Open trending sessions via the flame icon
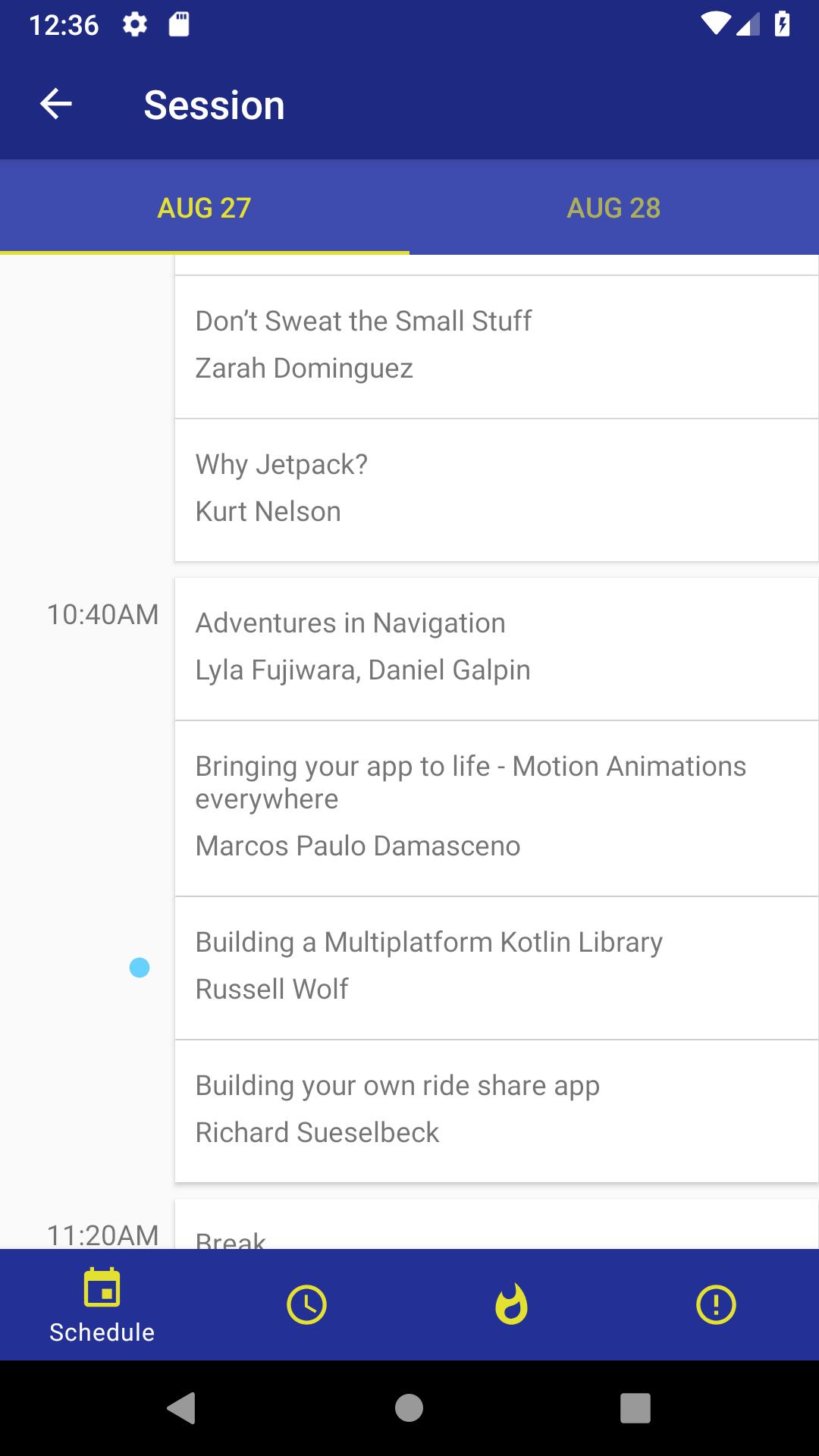Screen dimensions: 819x1456 click(x=512, y=1306)
